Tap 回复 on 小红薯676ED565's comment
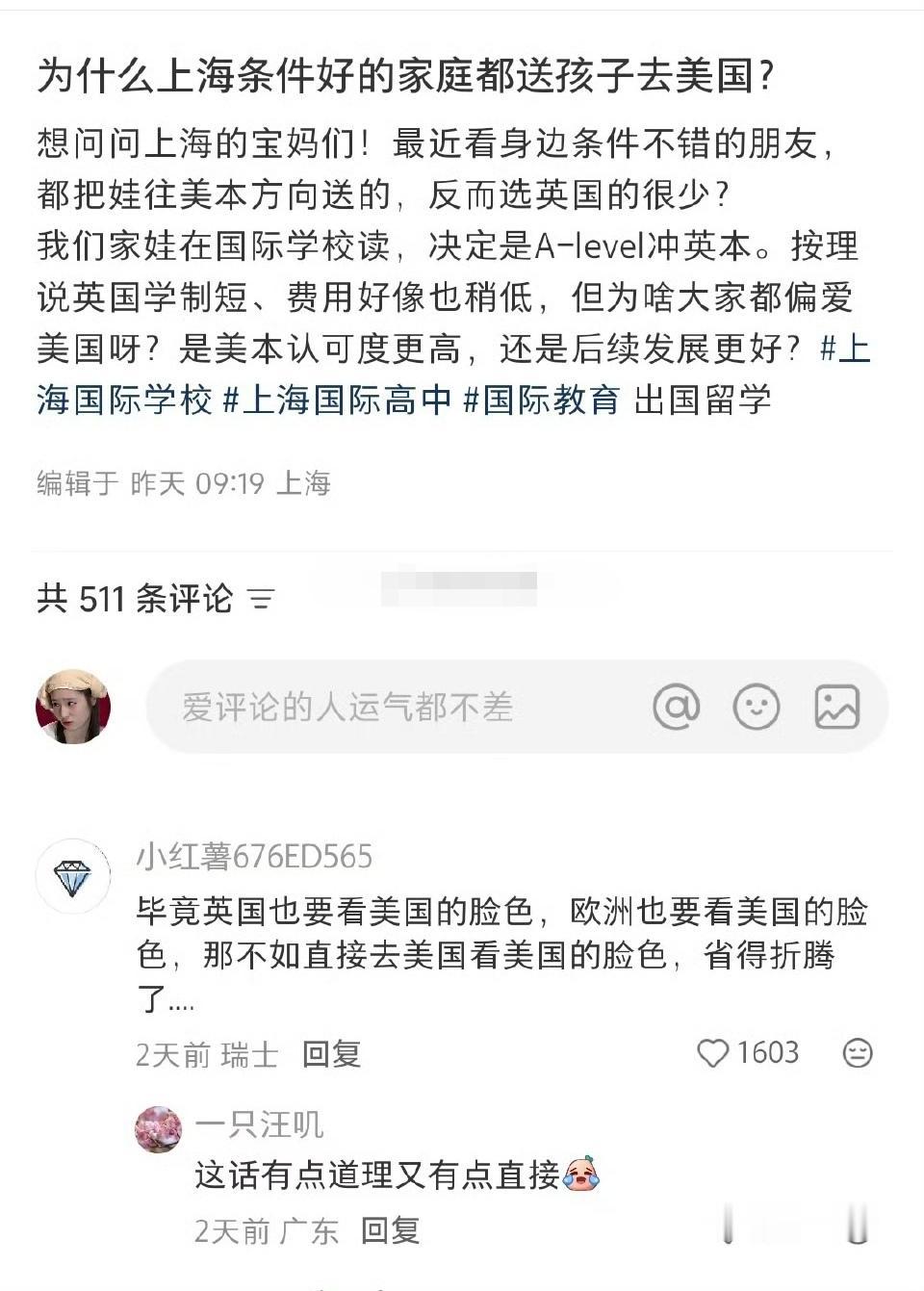Viewport: 924px width, 1291px height. click(x=332, y=1054)
